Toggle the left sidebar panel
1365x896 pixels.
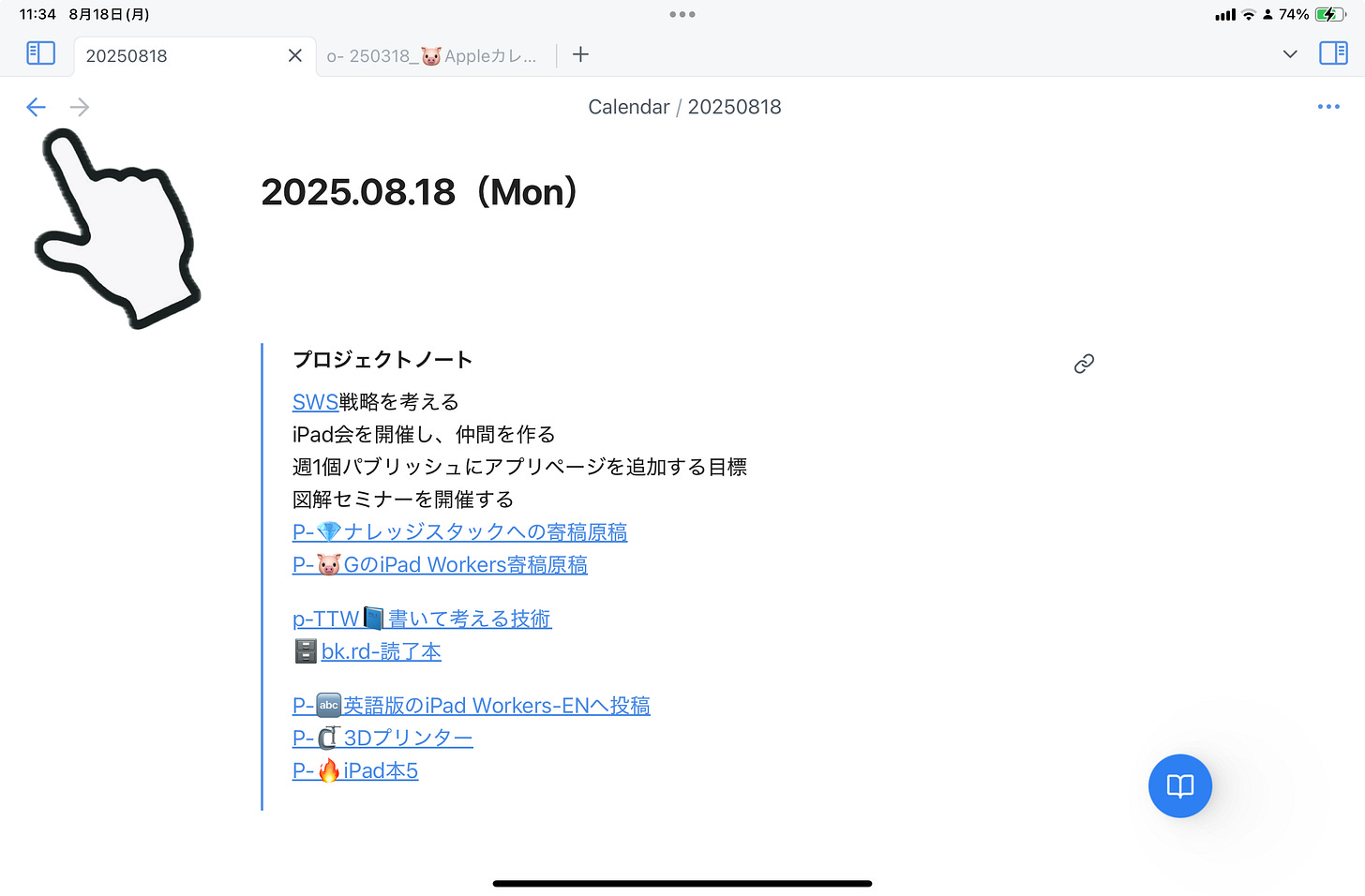click(40, 53)
